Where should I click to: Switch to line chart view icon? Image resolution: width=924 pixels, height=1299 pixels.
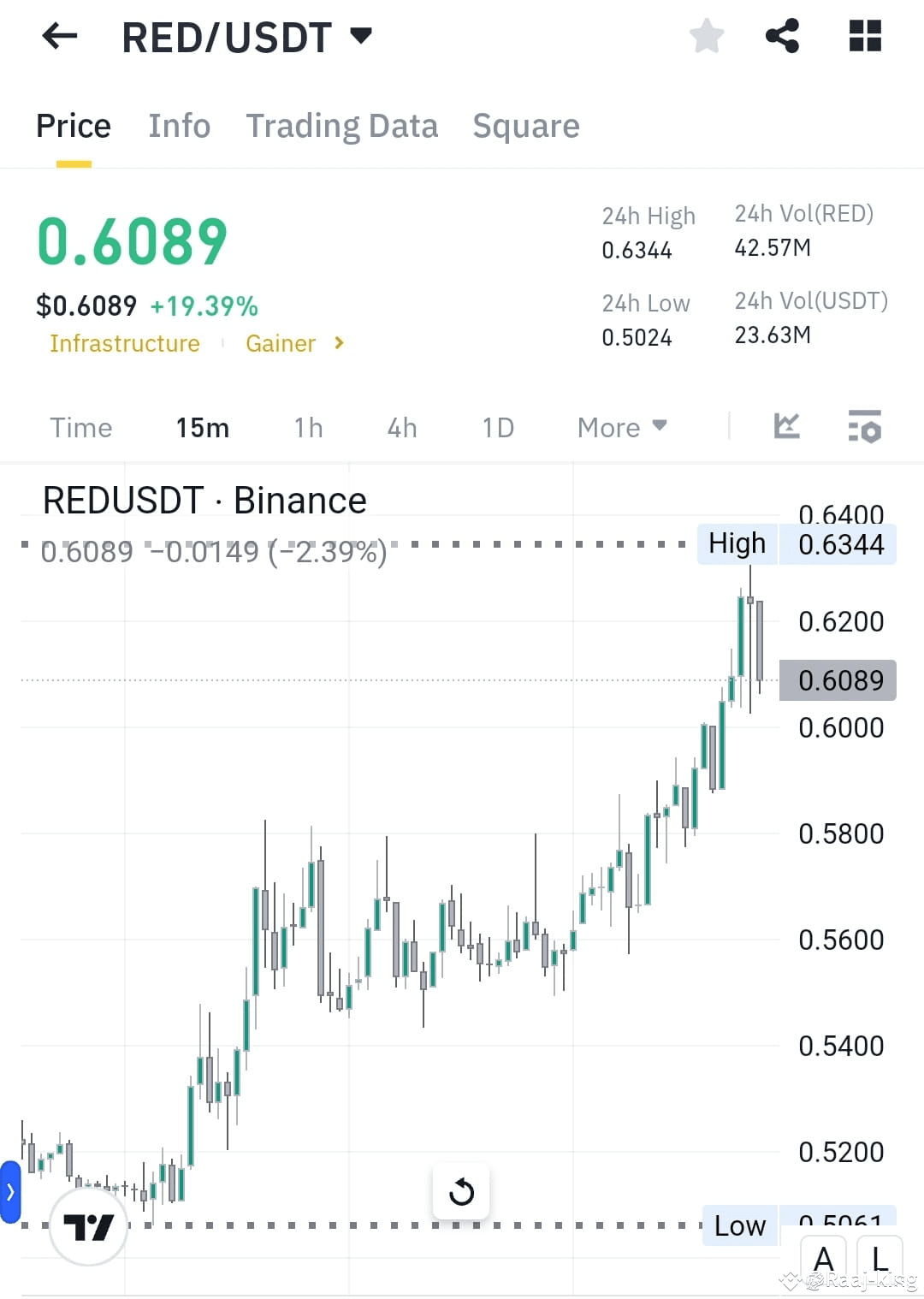pyautogui.click(x=786, y=426)
